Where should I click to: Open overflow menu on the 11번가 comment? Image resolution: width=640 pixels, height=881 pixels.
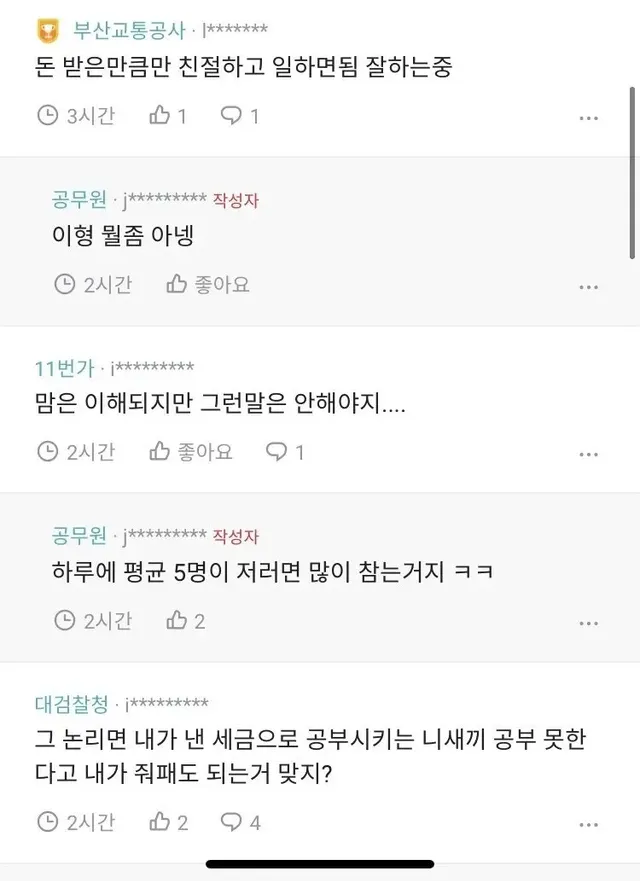(589, 453)
